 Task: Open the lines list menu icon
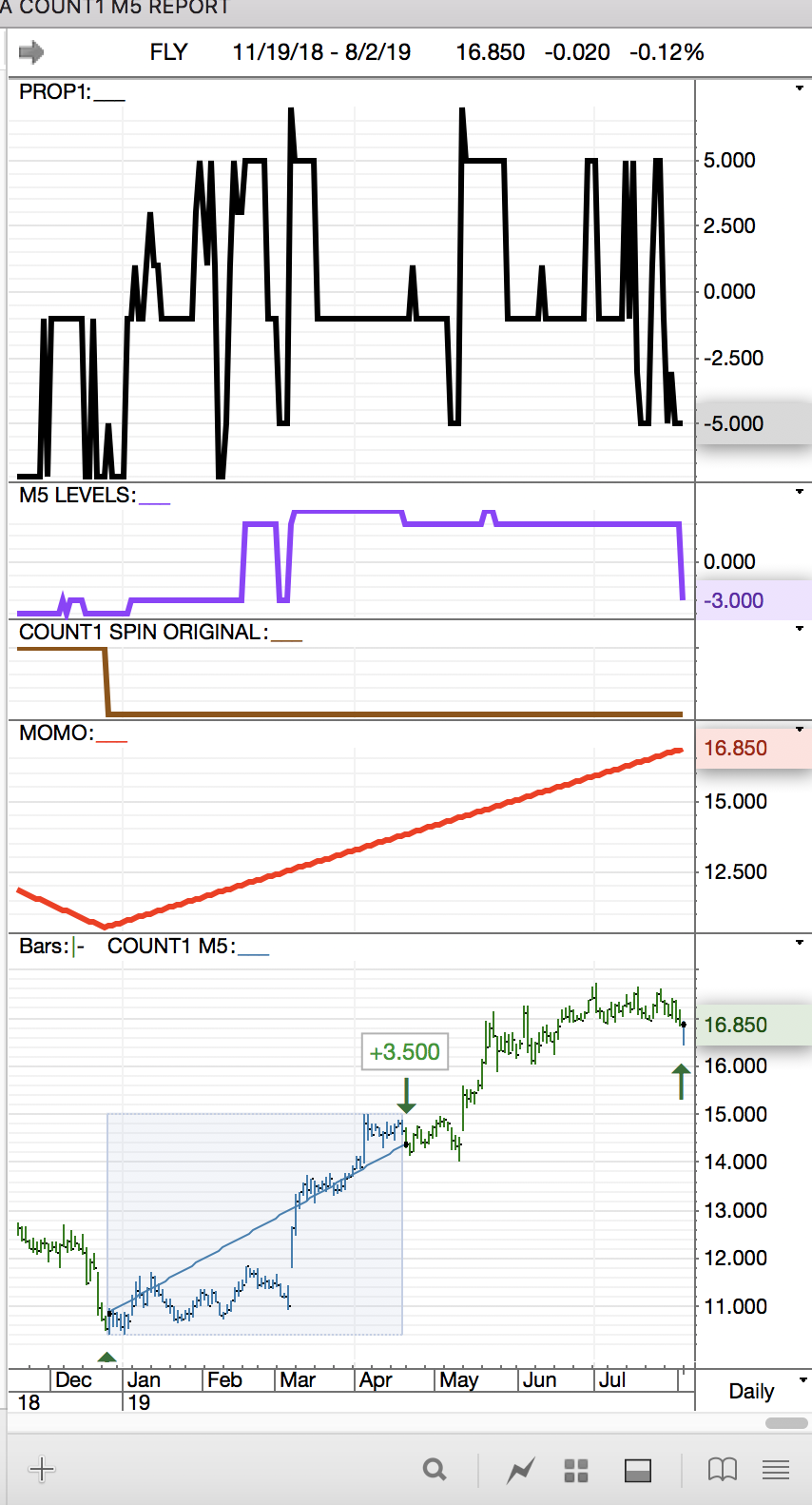[x=776, y=1471]
